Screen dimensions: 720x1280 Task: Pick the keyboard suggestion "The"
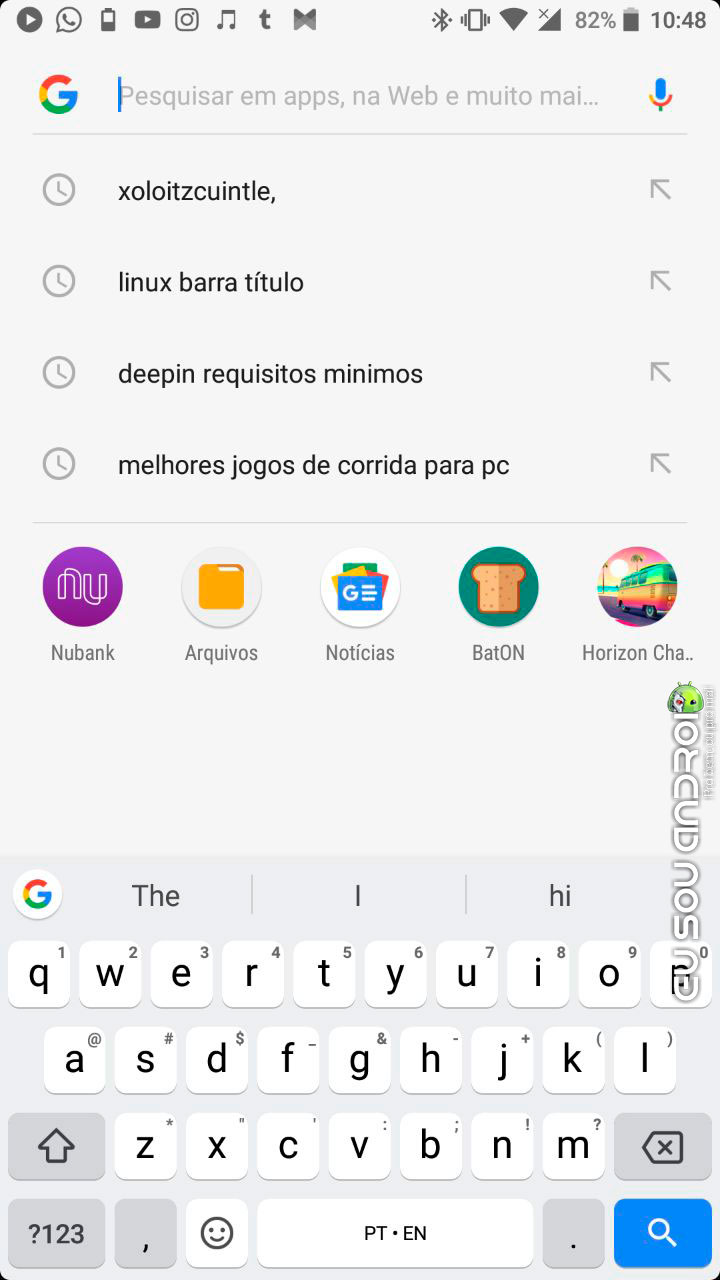(x=156, y=895)
